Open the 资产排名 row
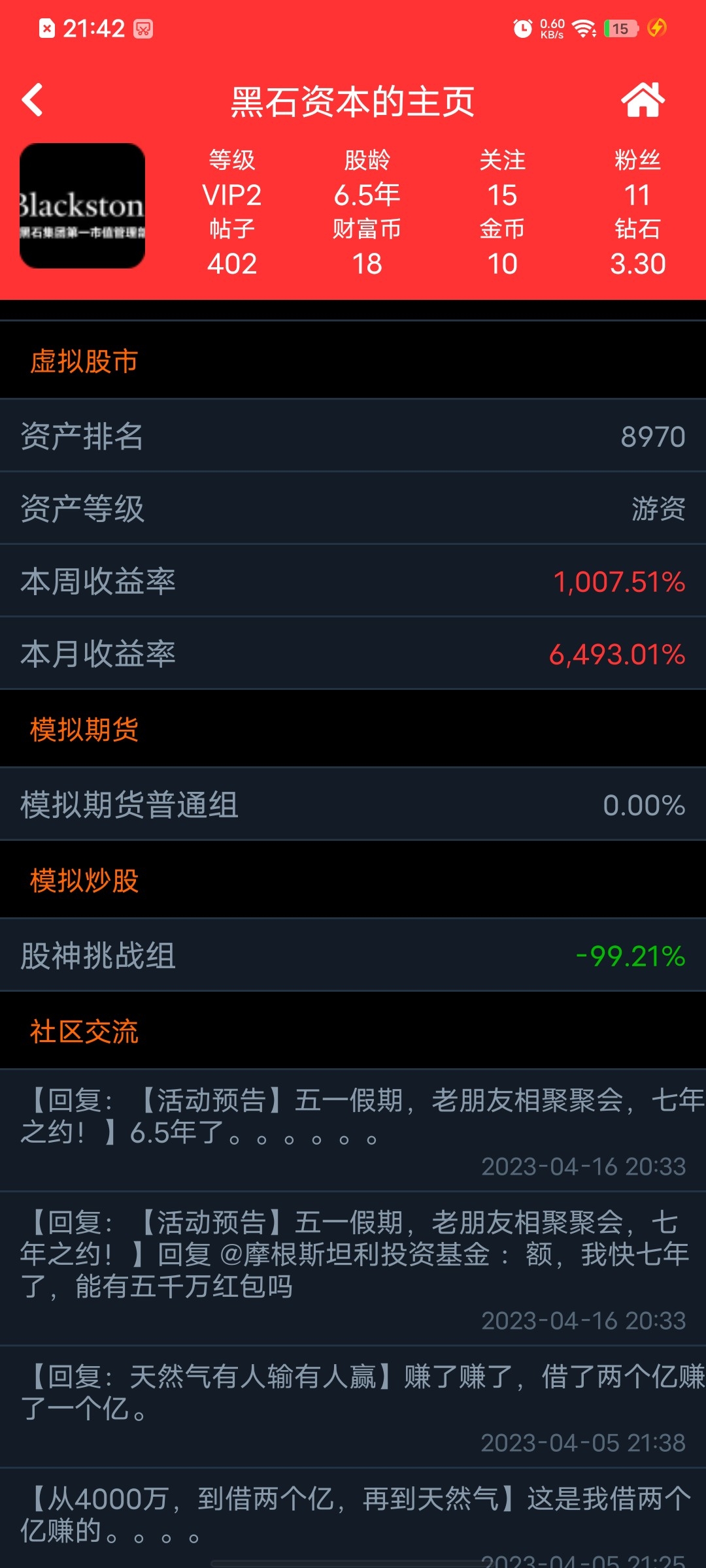This screenshot has width=706, height=1568. pos(353,436)
